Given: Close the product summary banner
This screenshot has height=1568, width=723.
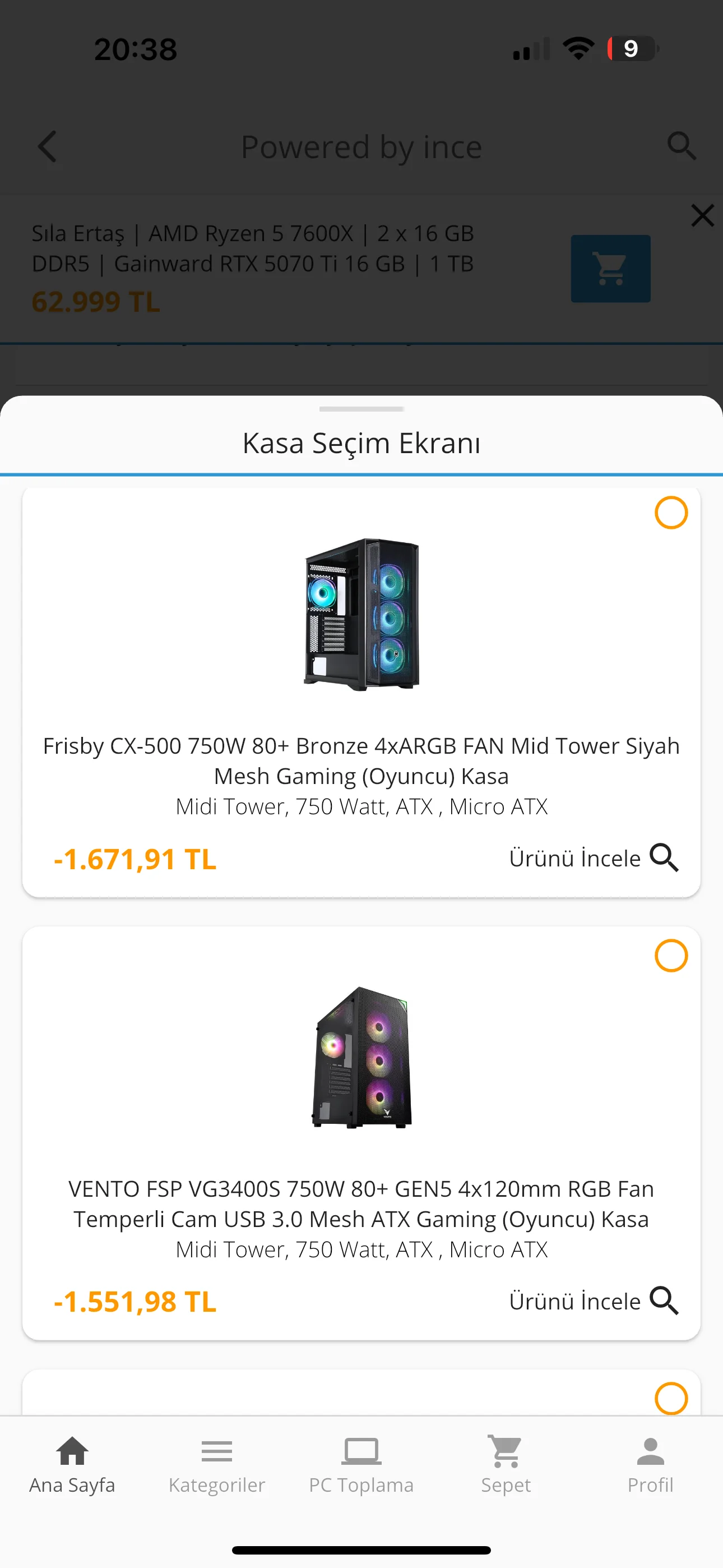Looking at the screenshot, I should [702, 215].
